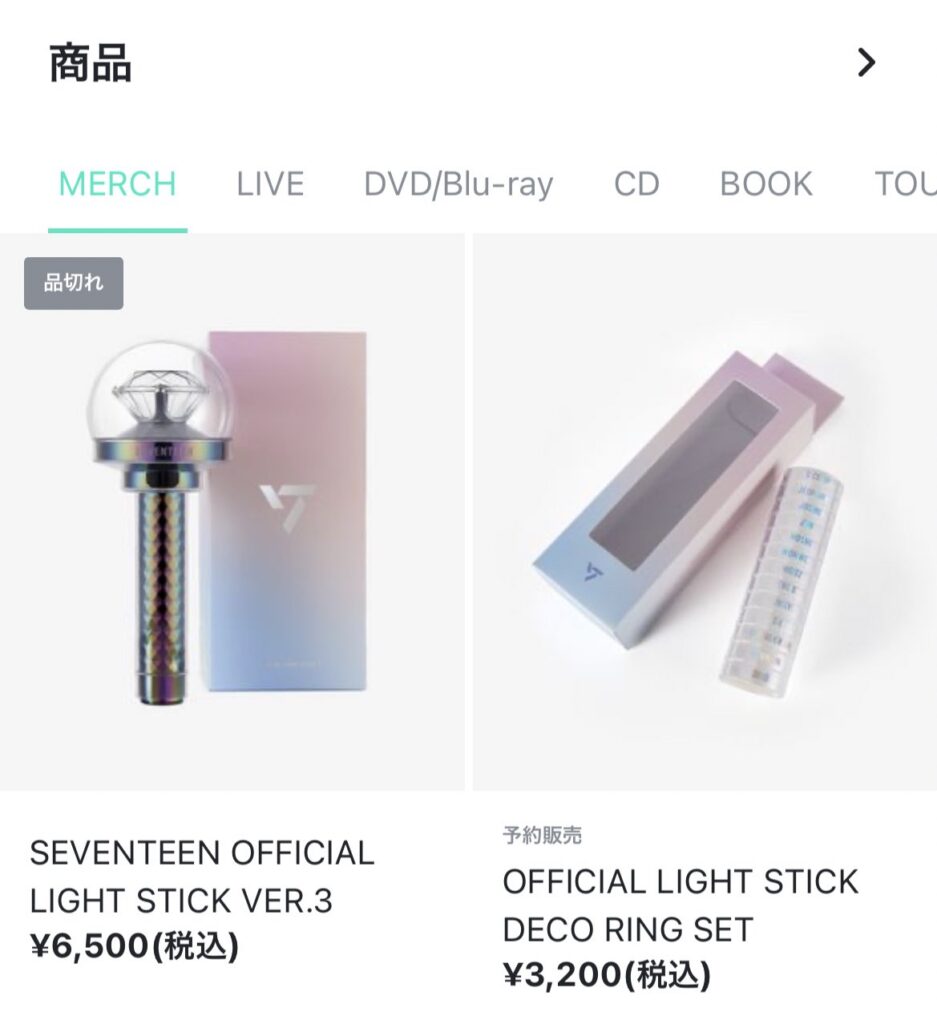Click the green underline below MERCH
This screenshot has height=1024, width=937.
coord(117,229)
